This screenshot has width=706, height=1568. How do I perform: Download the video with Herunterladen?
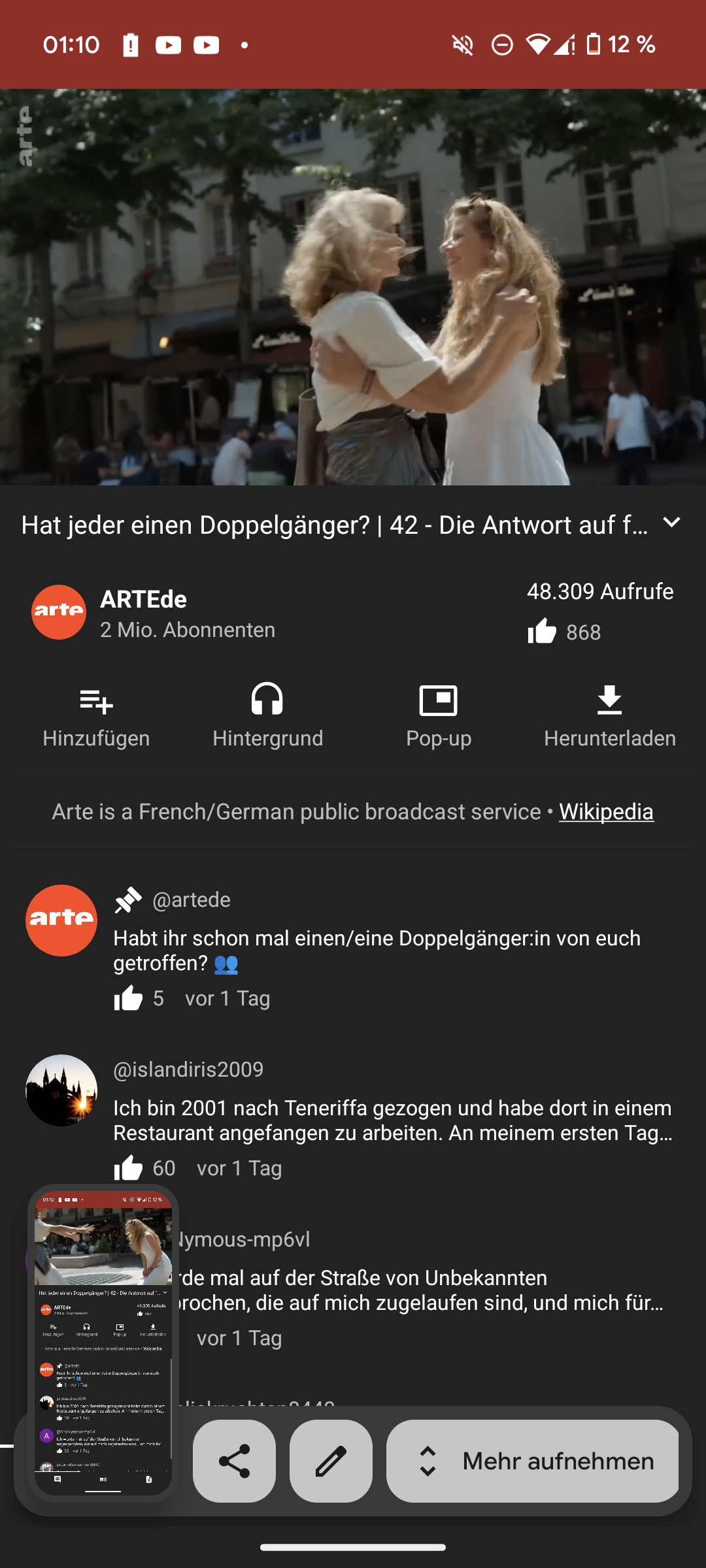click(609, 717)
